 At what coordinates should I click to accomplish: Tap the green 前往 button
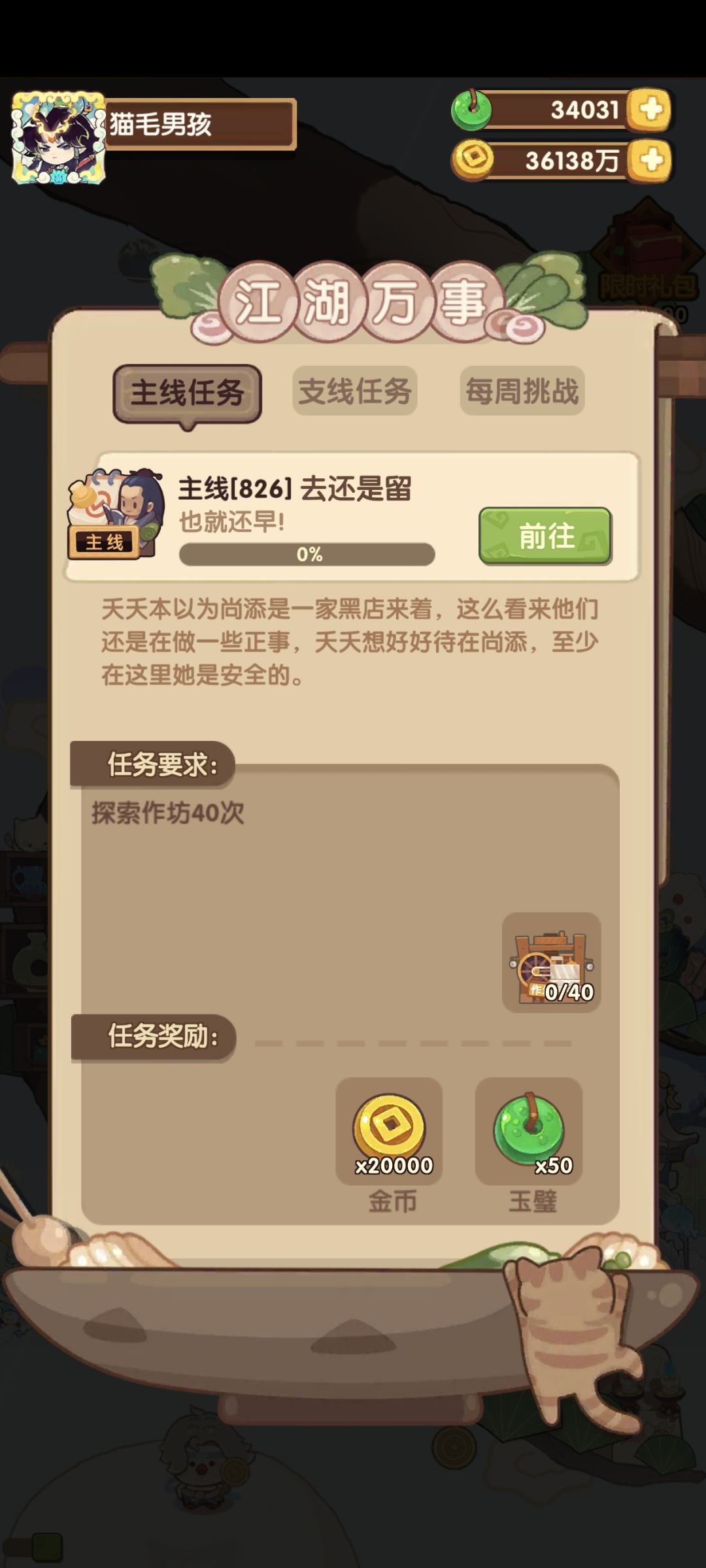pos(545,536)
